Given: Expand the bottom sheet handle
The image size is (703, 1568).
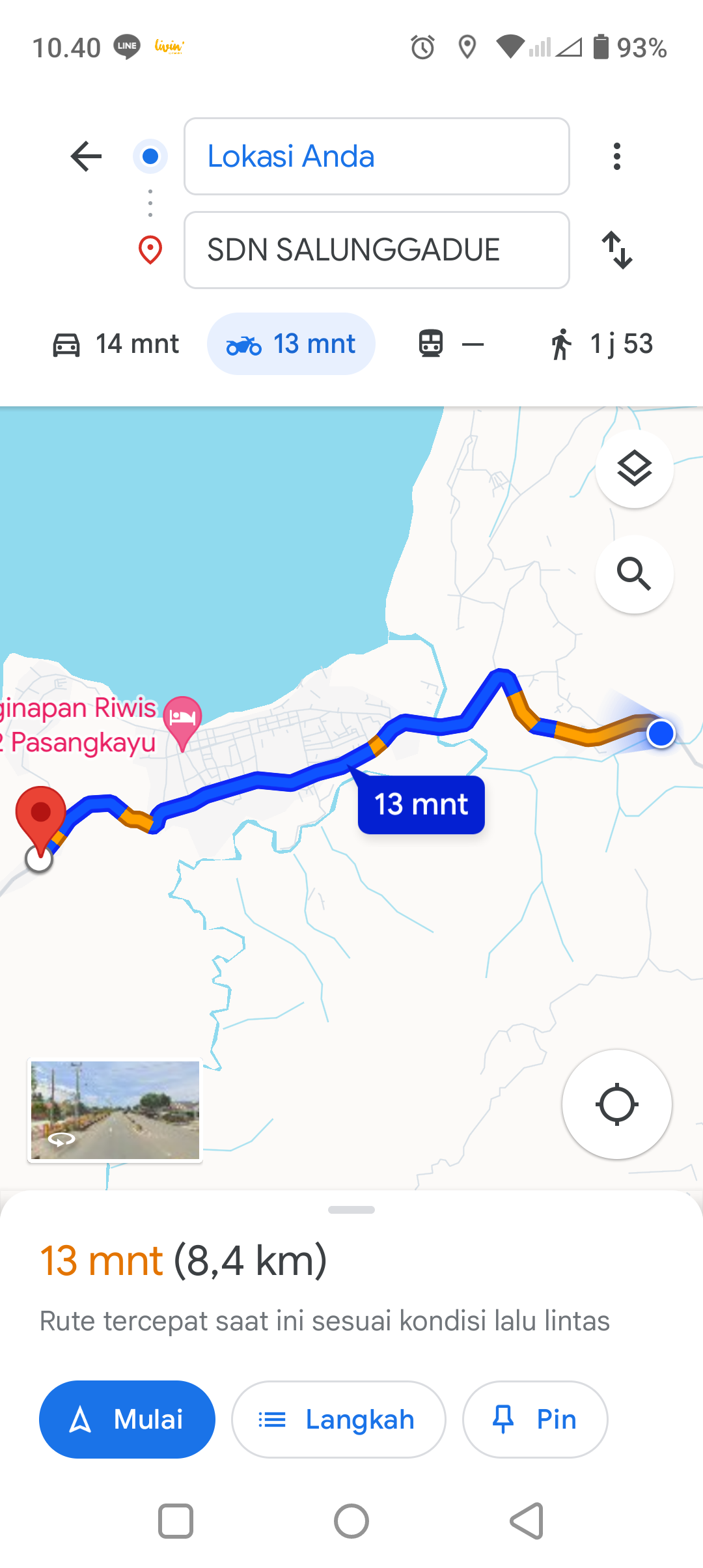Looking at the screenshot, I should coord(351,1210).
